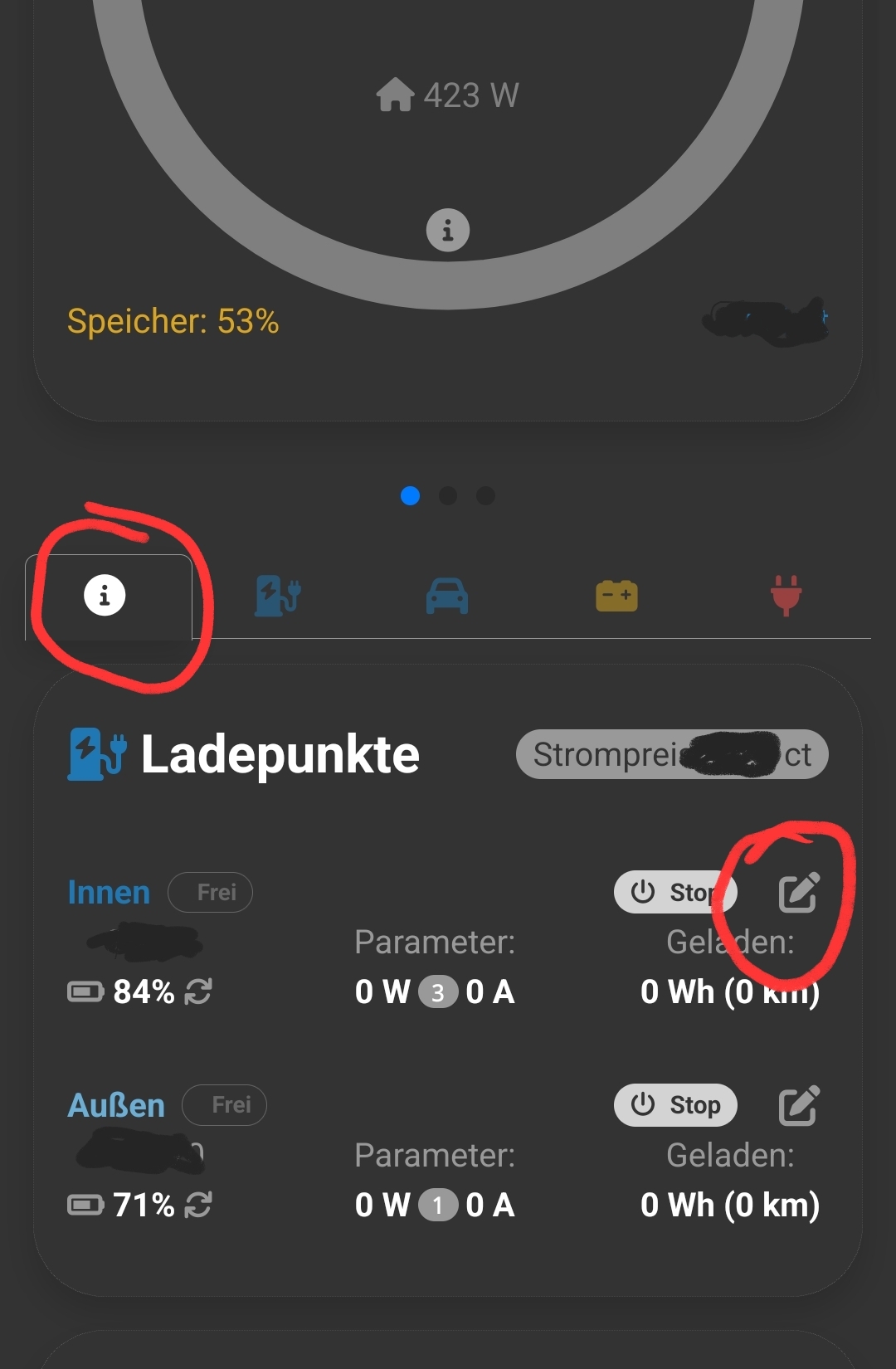Switch to the info overview tab
Viewport: 896px width, 1369px height.
105,596
